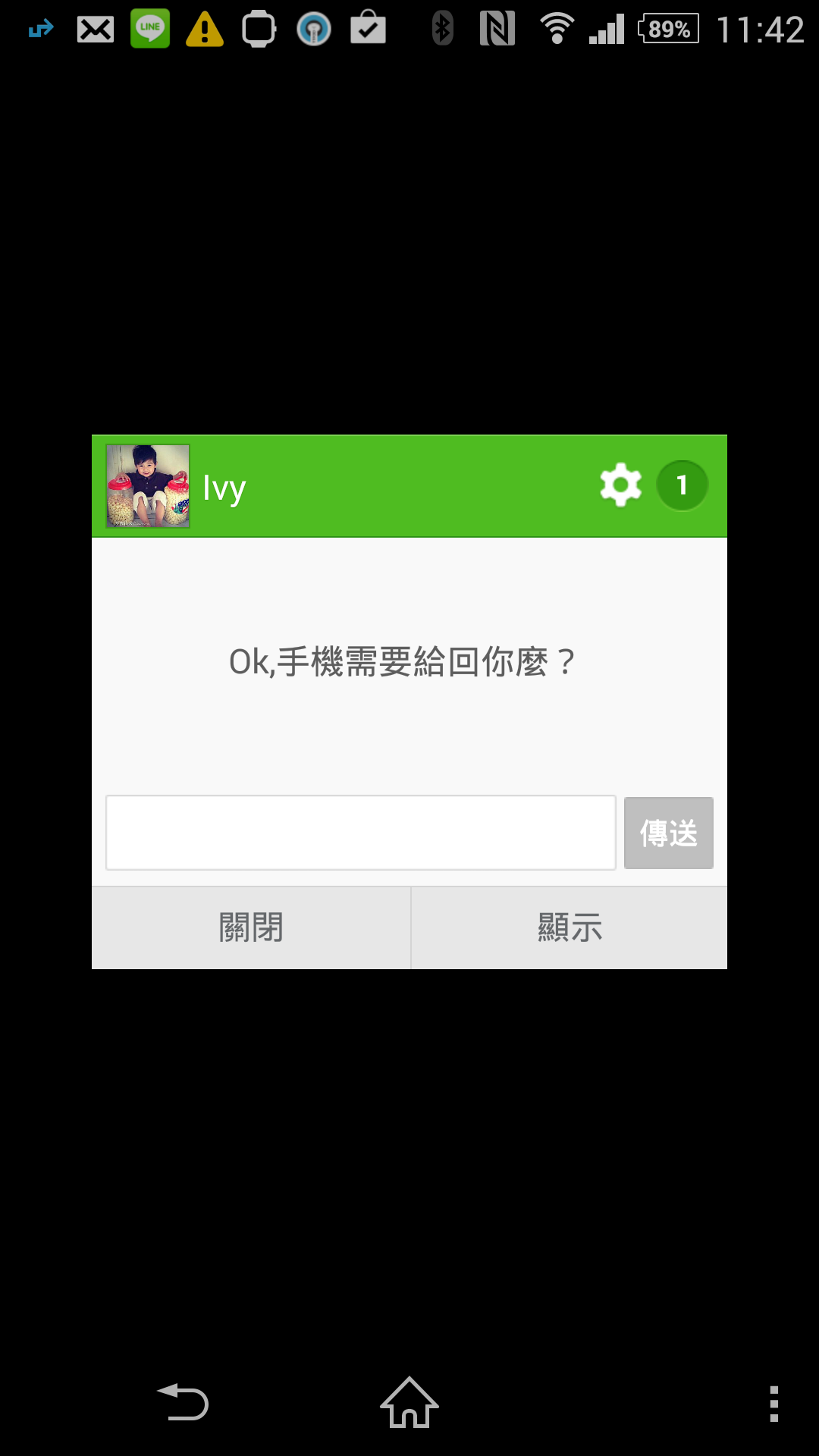
Task: Tap Ivy's profile picture
Action: (x=148, y=486)
